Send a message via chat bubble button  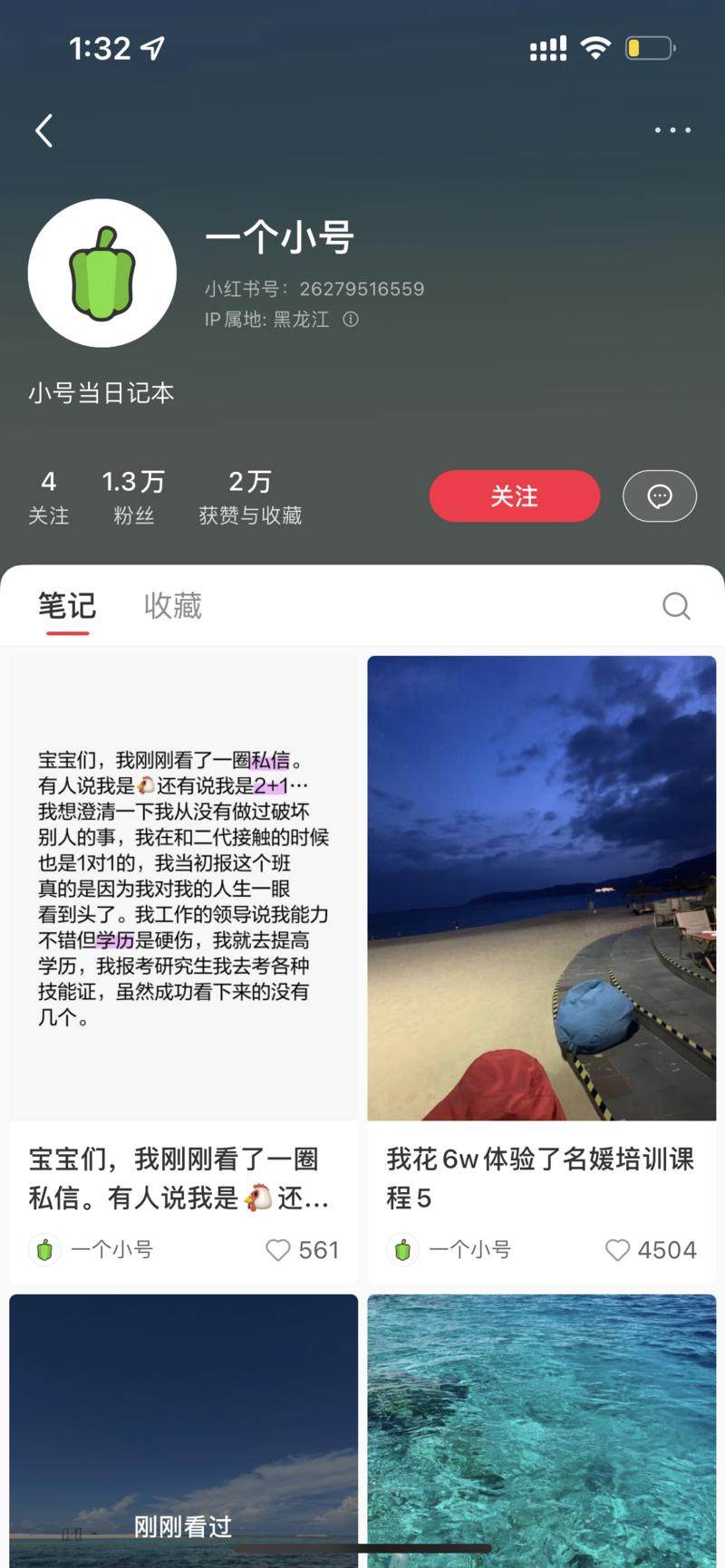tap(659, 495)
